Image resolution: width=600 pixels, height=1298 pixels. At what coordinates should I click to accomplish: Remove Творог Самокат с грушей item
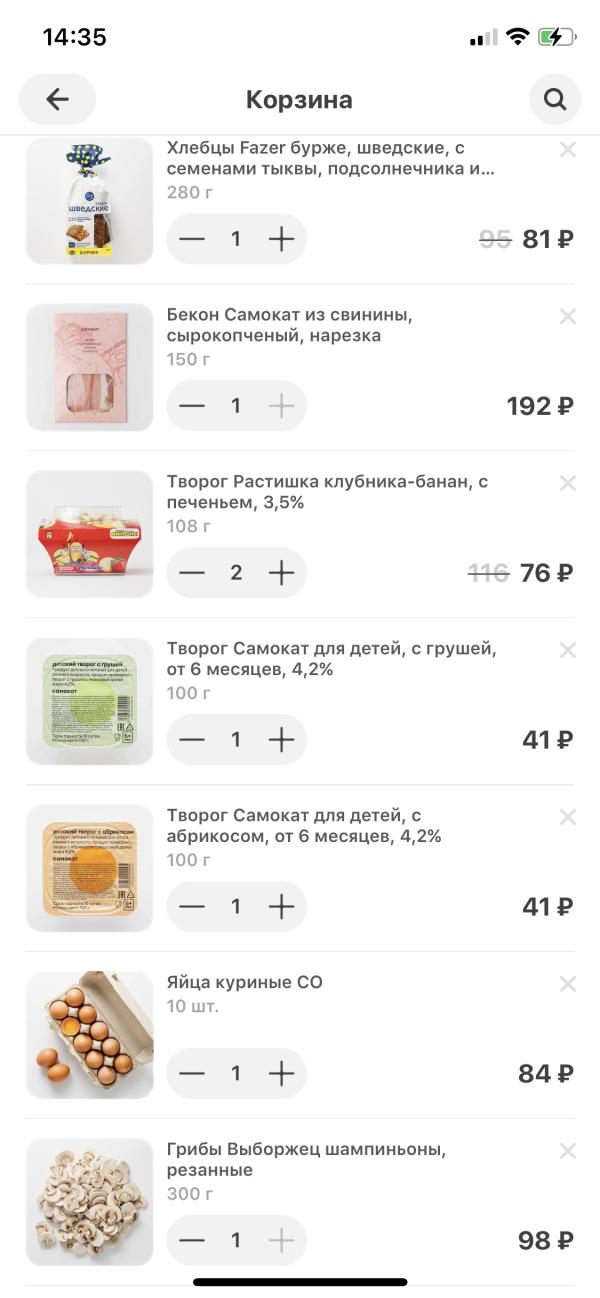[x=568, y=651]
